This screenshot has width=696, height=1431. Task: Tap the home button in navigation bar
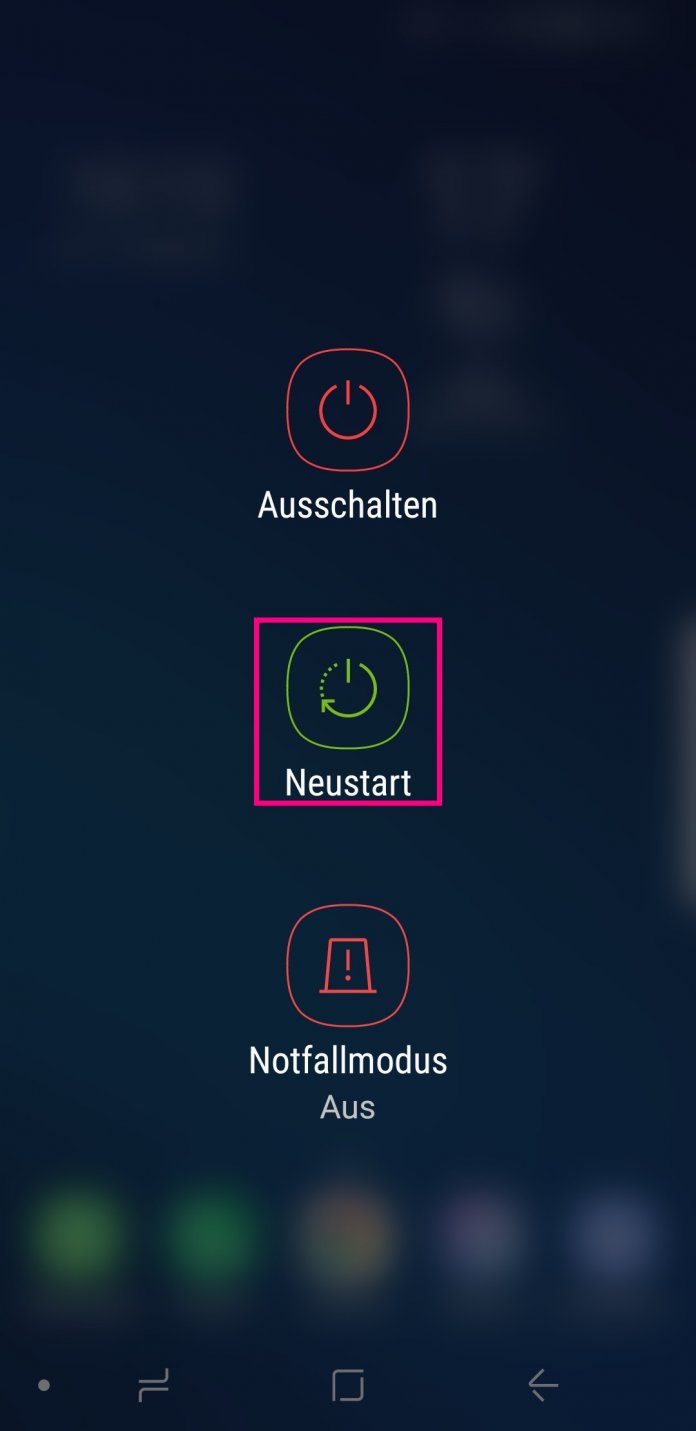click(x=347, y=1385)
